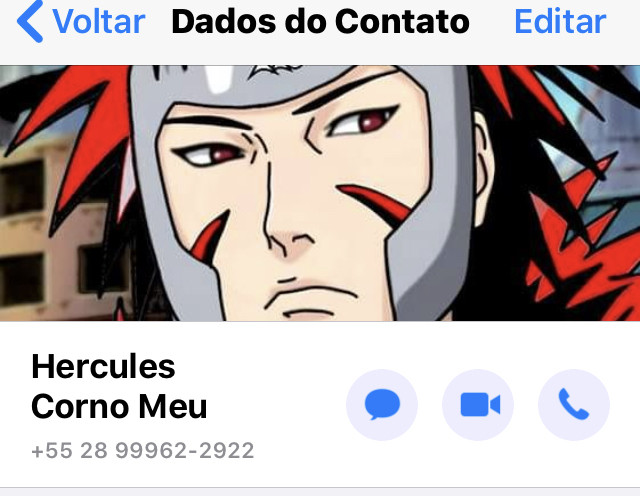
Task: Open the contact's profile picture
Action: [320, 193]
